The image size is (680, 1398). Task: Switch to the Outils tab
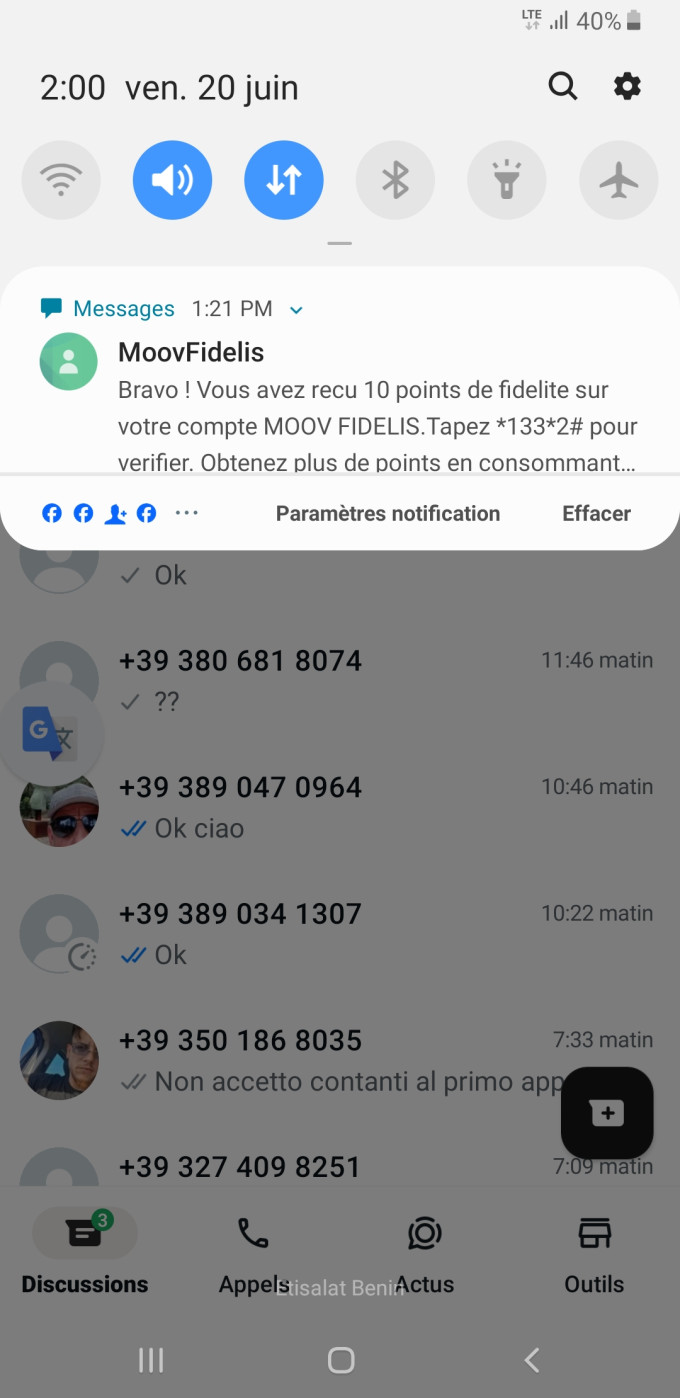(x=594, y=1255)
